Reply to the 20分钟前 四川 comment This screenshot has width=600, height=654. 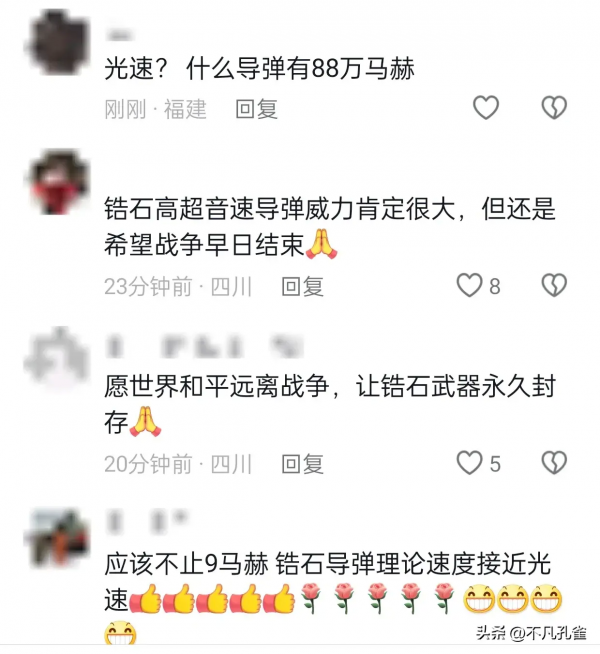(302, 464)
